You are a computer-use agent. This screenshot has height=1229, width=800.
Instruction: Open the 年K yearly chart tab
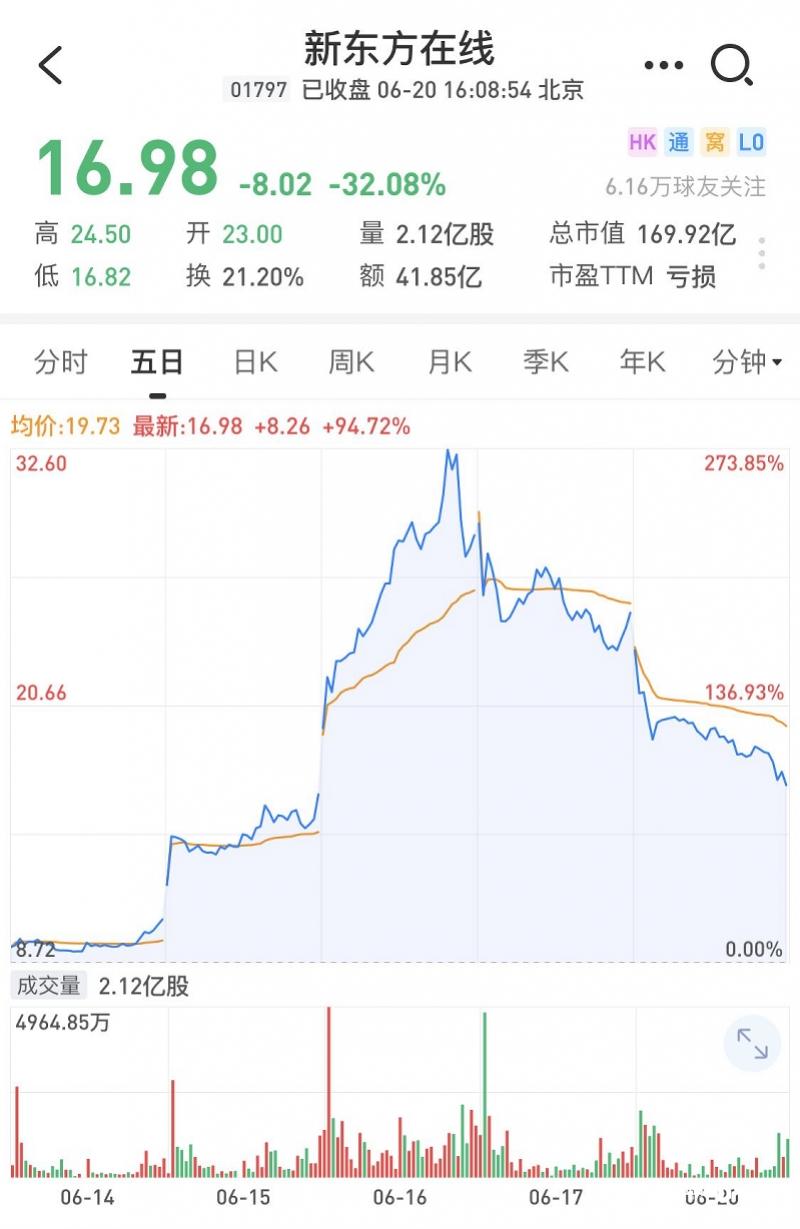[642, 362]
